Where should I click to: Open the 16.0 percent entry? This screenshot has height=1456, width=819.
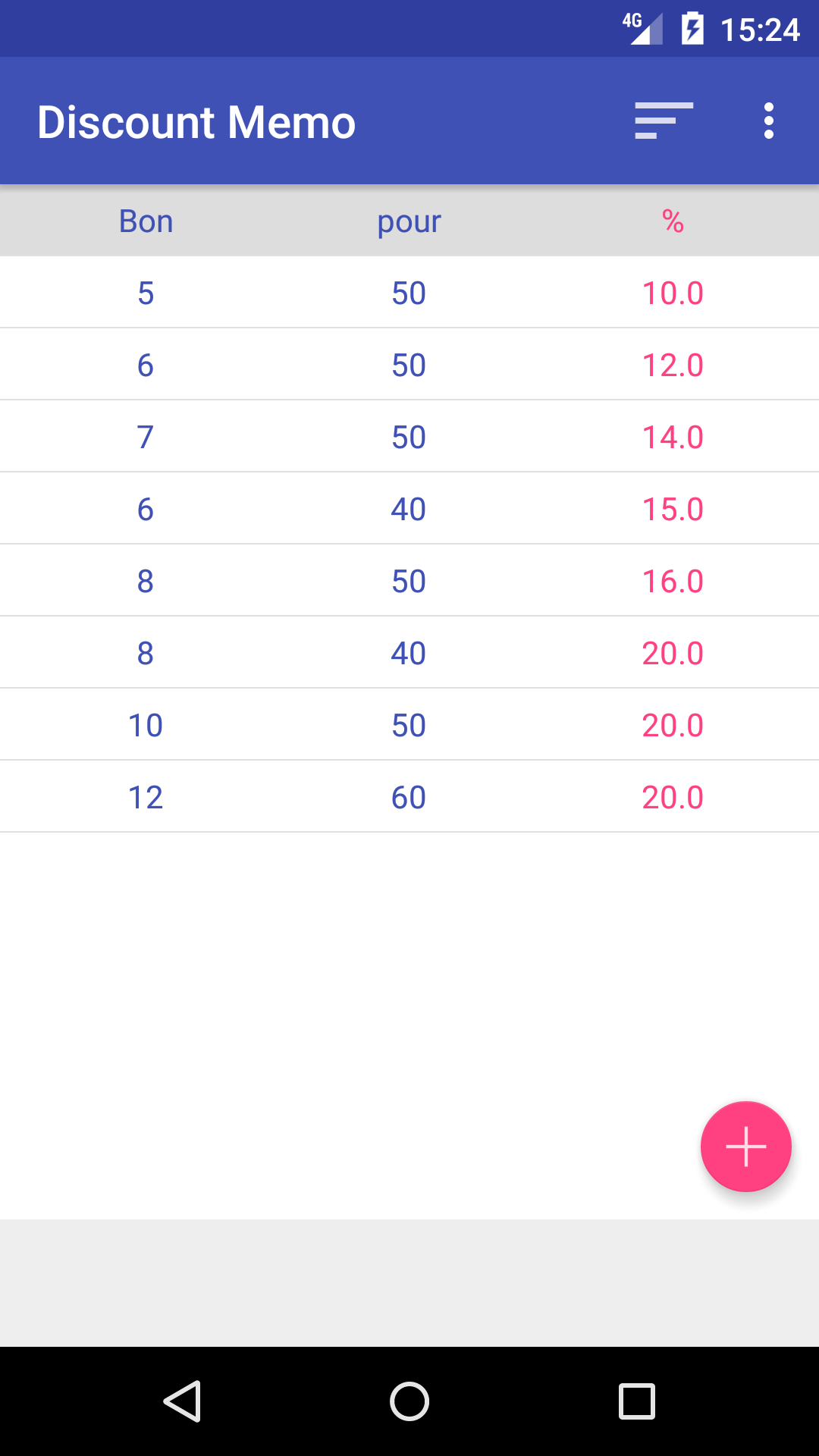click(x=409, y=581)
